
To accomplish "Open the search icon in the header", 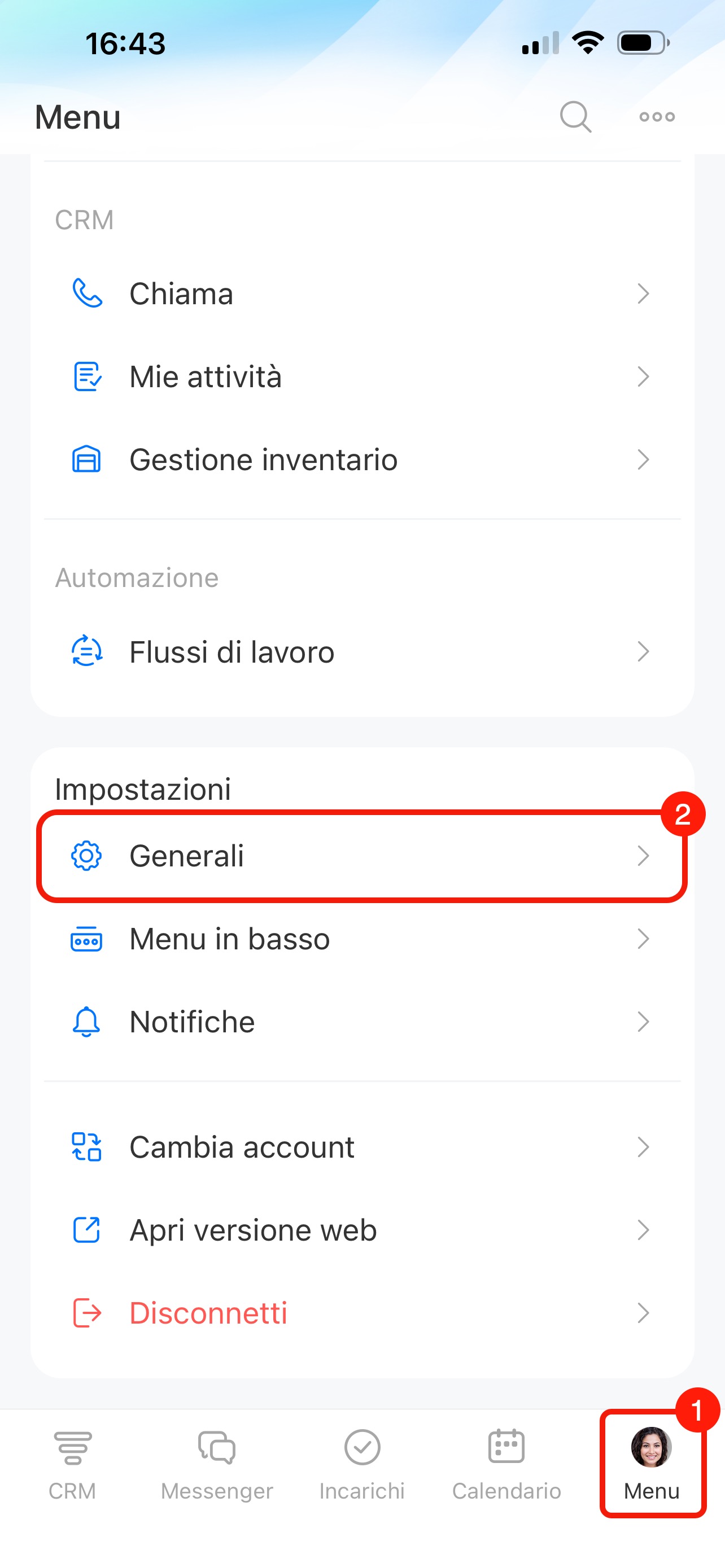I will [x=575, y=116].
